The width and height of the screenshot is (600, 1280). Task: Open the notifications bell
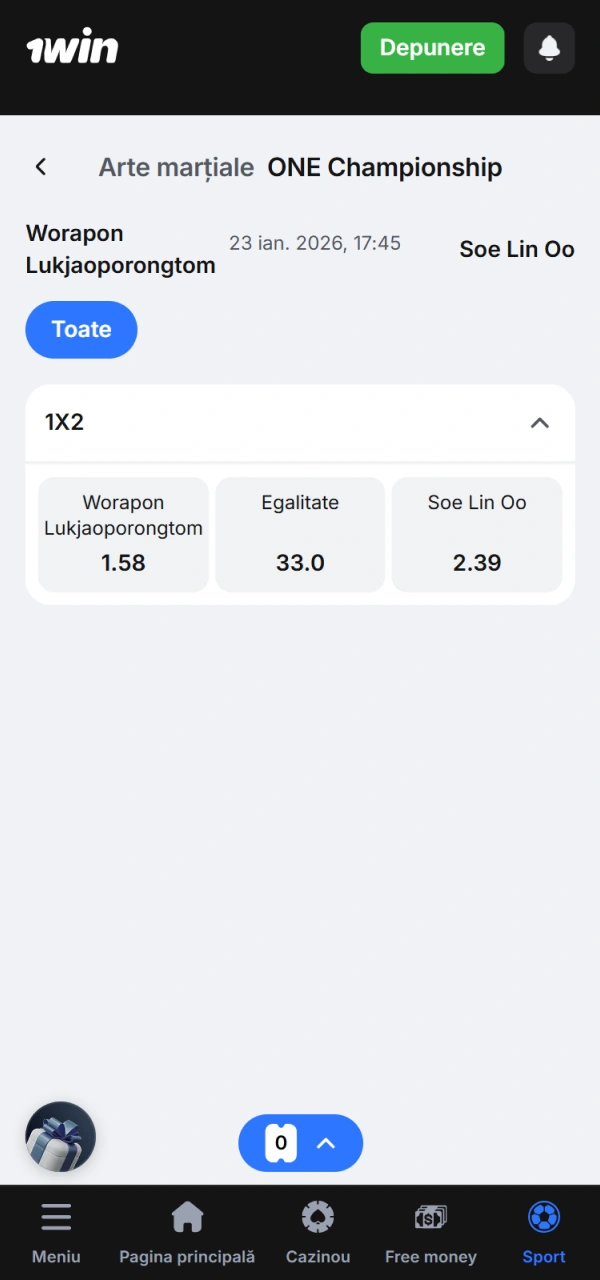549,48
